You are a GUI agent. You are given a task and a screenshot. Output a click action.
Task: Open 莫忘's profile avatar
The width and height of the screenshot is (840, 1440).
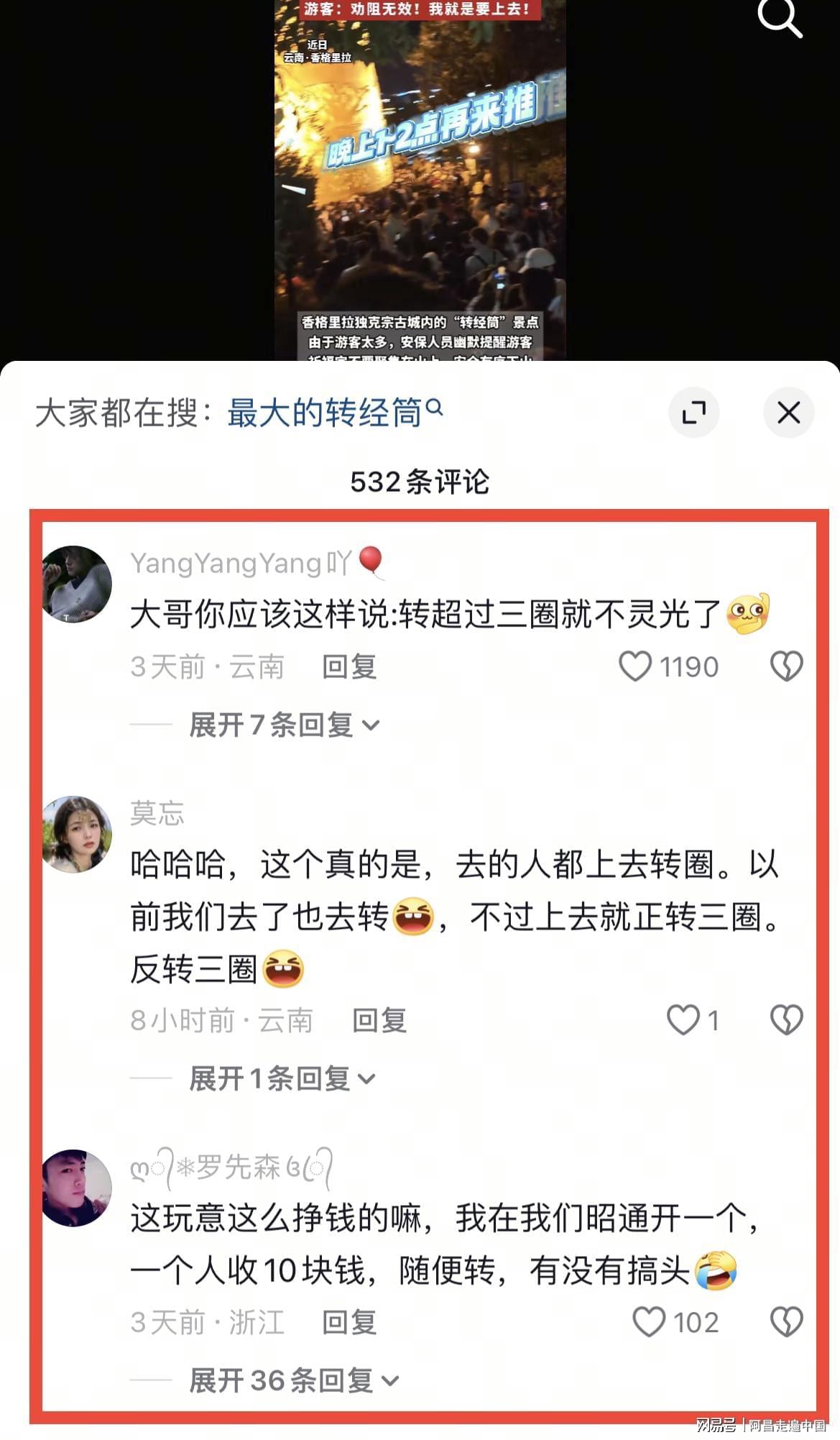[x=77, y=834]
